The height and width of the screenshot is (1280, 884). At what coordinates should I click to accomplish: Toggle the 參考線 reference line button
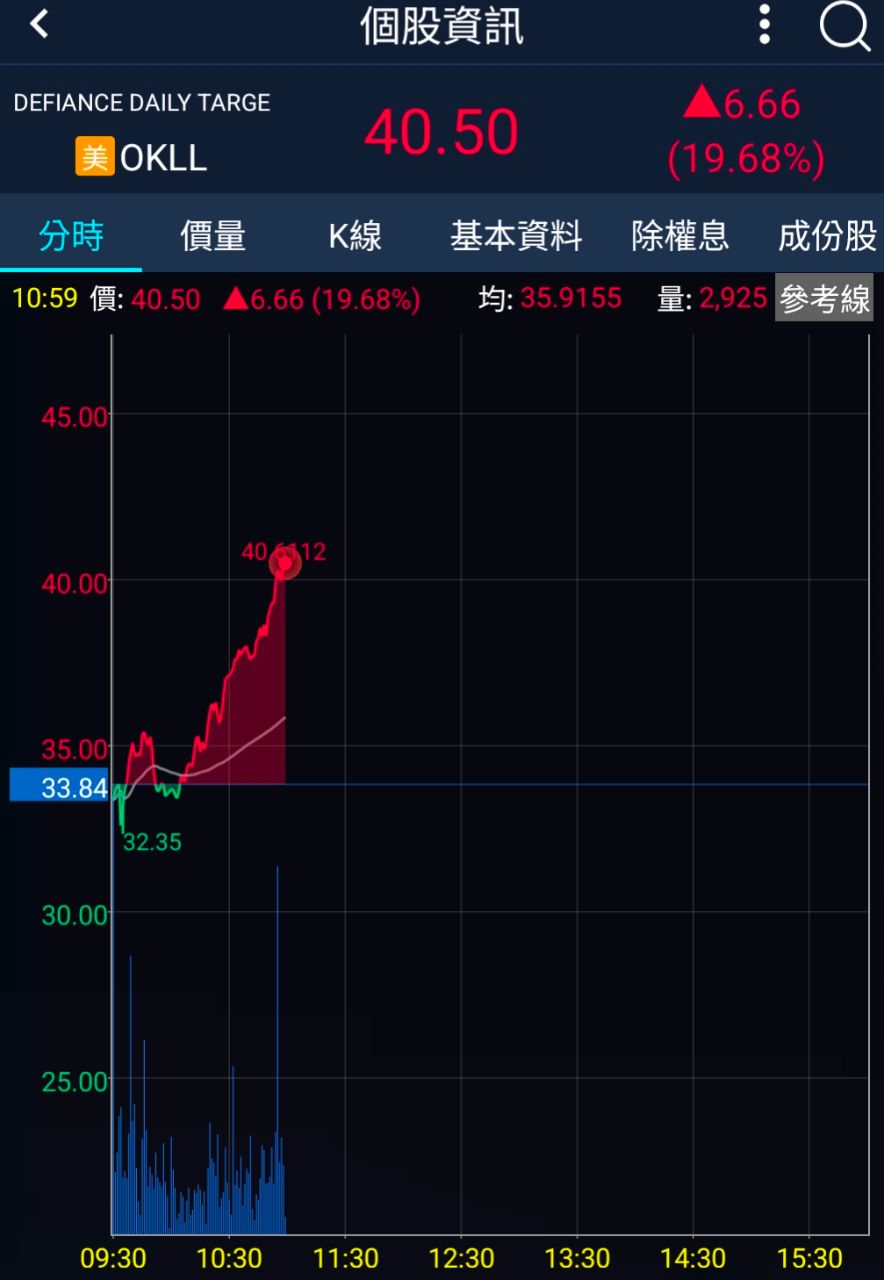pyautogui.click(x=824, y=298)
